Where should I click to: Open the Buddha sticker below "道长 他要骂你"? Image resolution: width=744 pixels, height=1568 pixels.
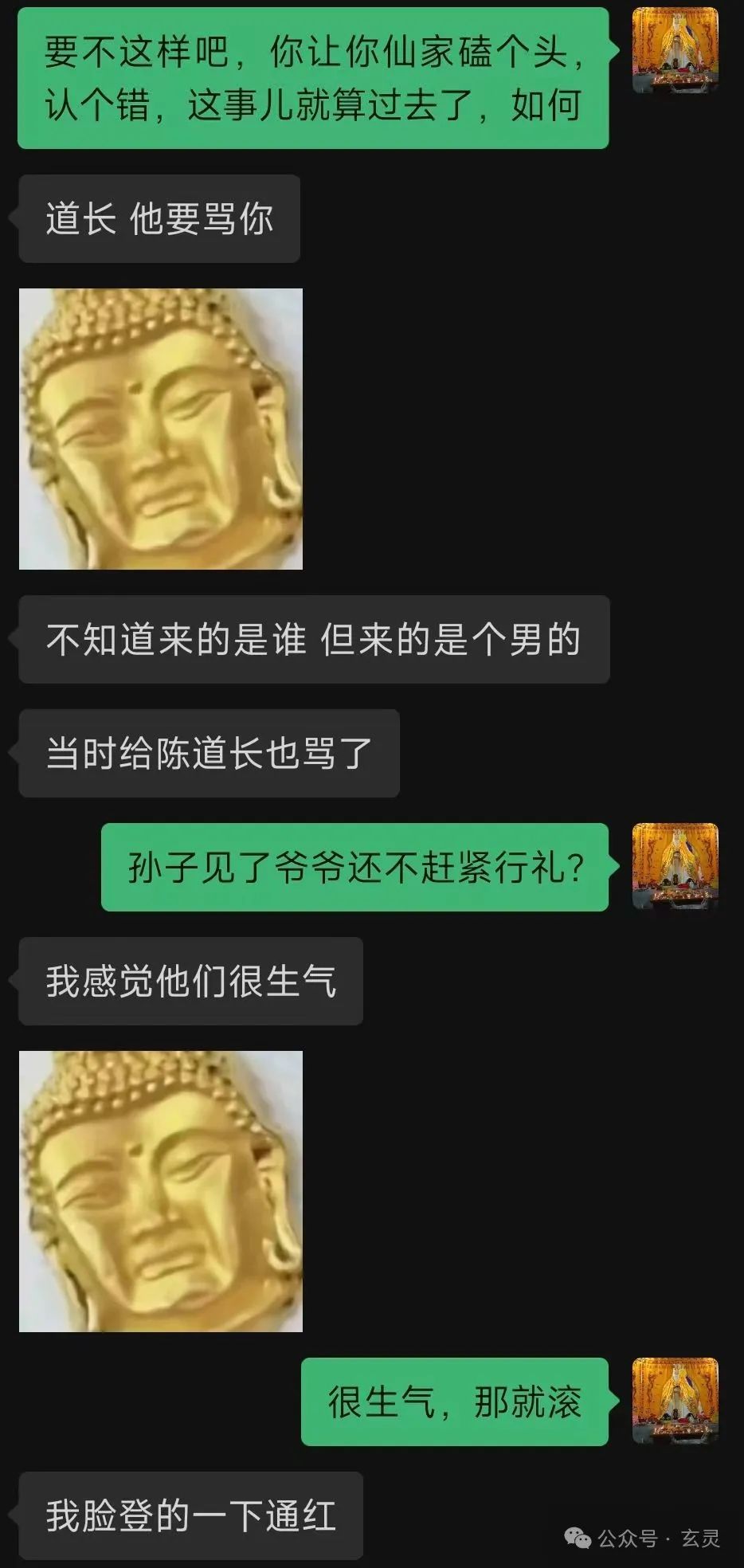tap(161, 429)
